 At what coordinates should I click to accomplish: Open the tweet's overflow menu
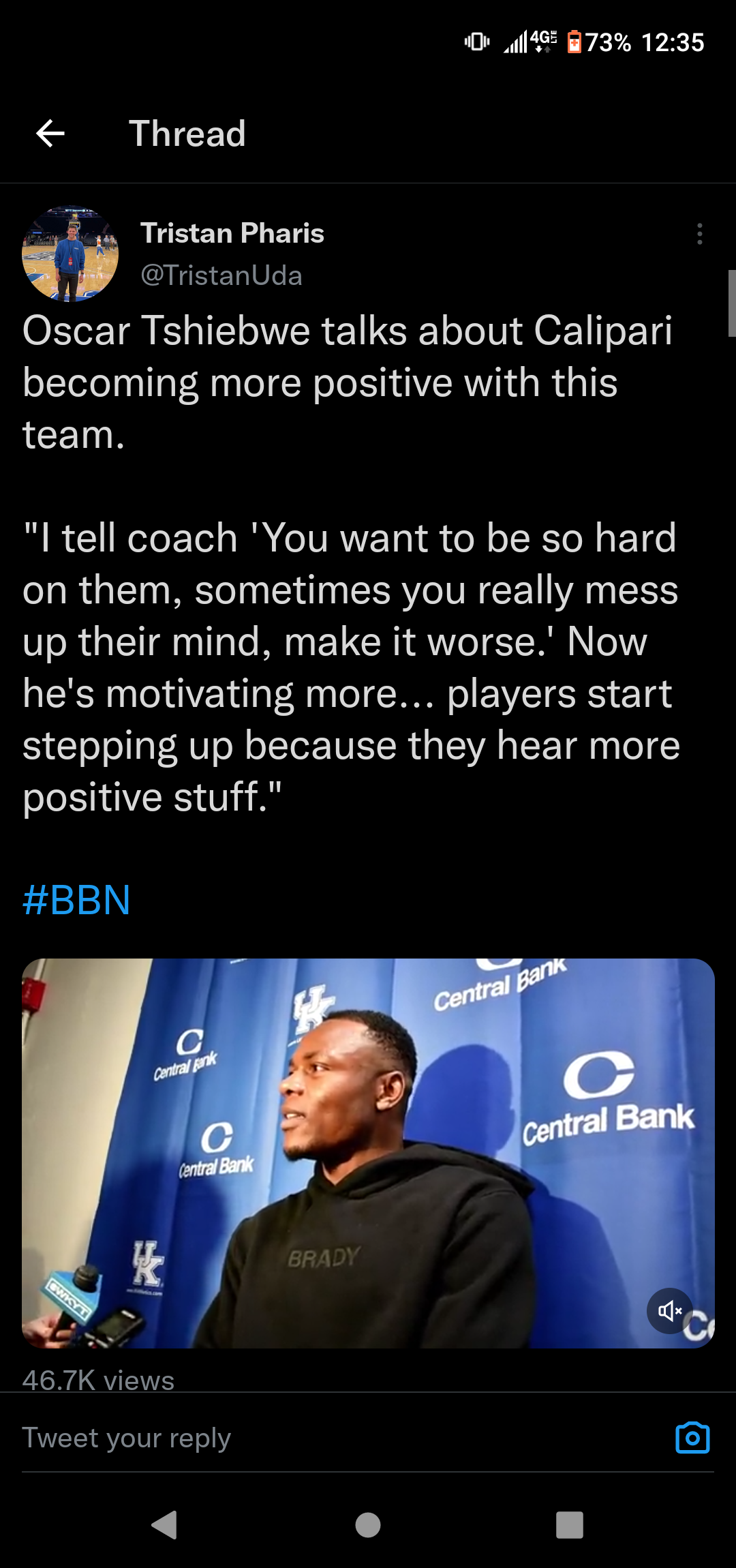(699, 234)
